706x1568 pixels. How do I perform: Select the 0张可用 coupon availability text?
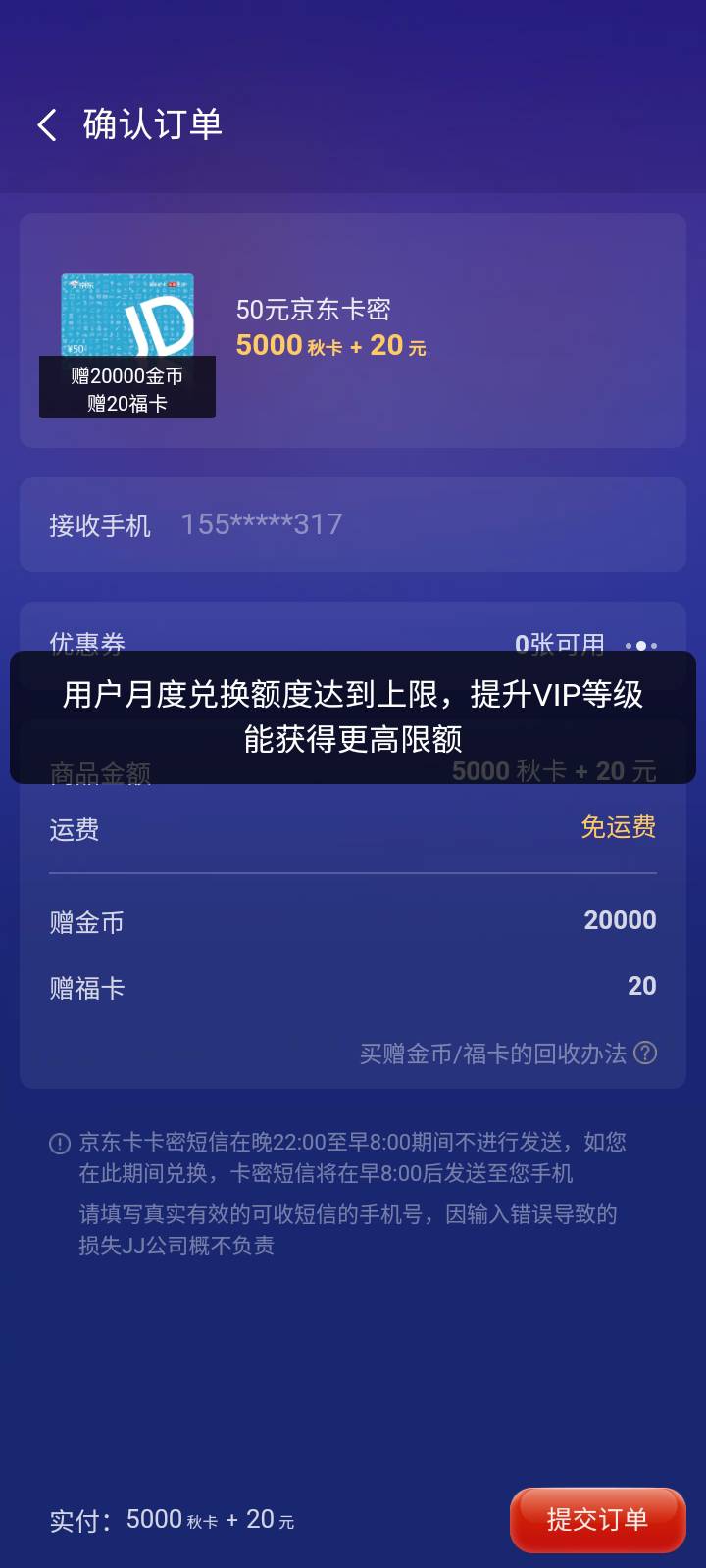pyautogui.click(x=561, y=645)
